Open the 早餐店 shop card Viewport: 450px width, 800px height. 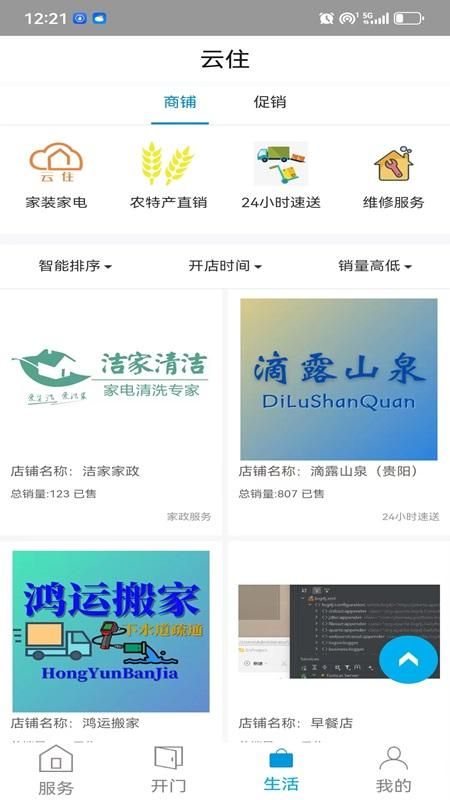339,641
